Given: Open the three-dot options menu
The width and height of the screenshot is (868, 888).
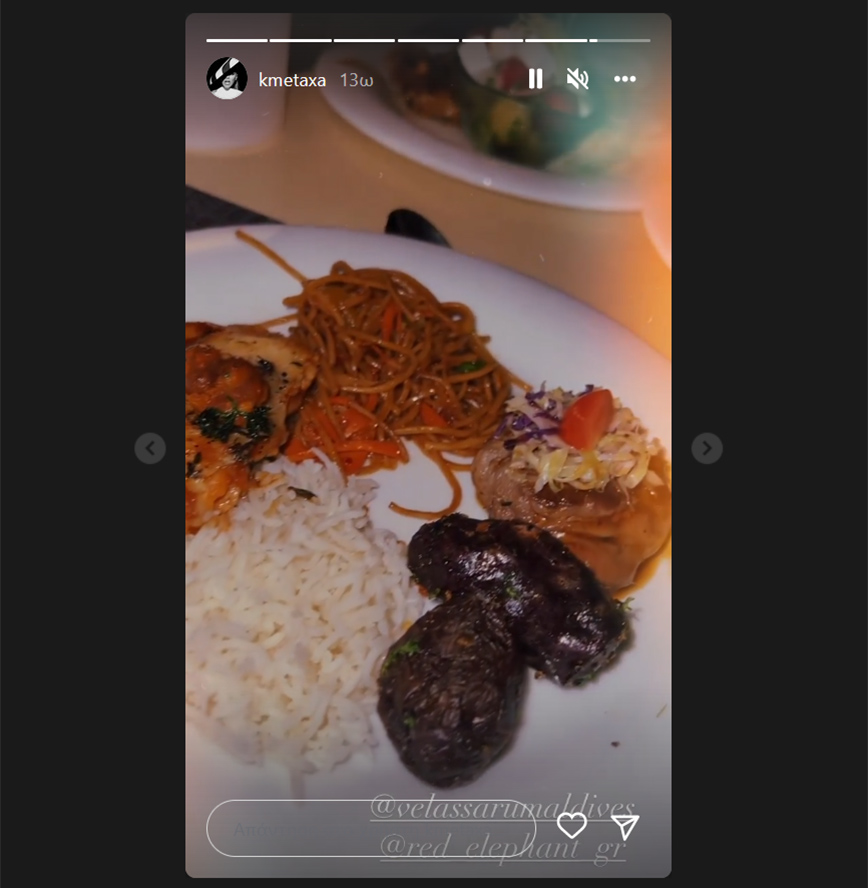Looking at the screenshot, I should pyautogui.click(x=625, y=79).
